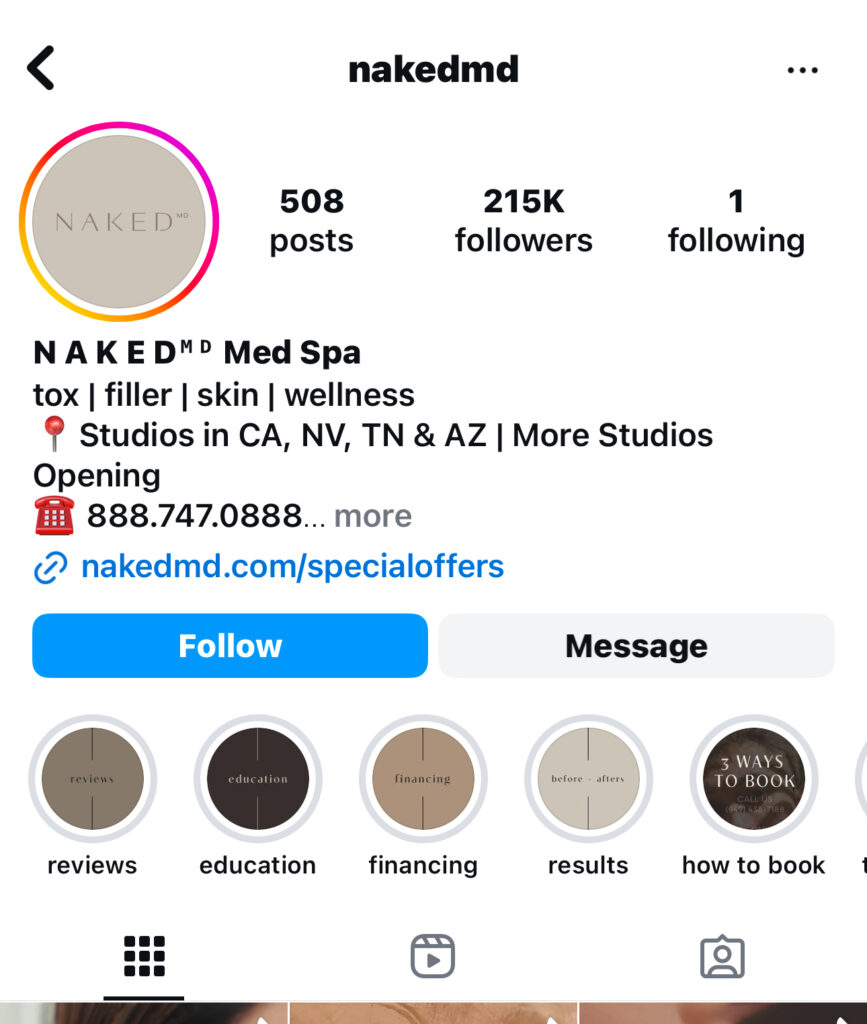Switch to the posts grid tab
The height and width of the screenshot is (1024, 867).
[x=144, y=957]
